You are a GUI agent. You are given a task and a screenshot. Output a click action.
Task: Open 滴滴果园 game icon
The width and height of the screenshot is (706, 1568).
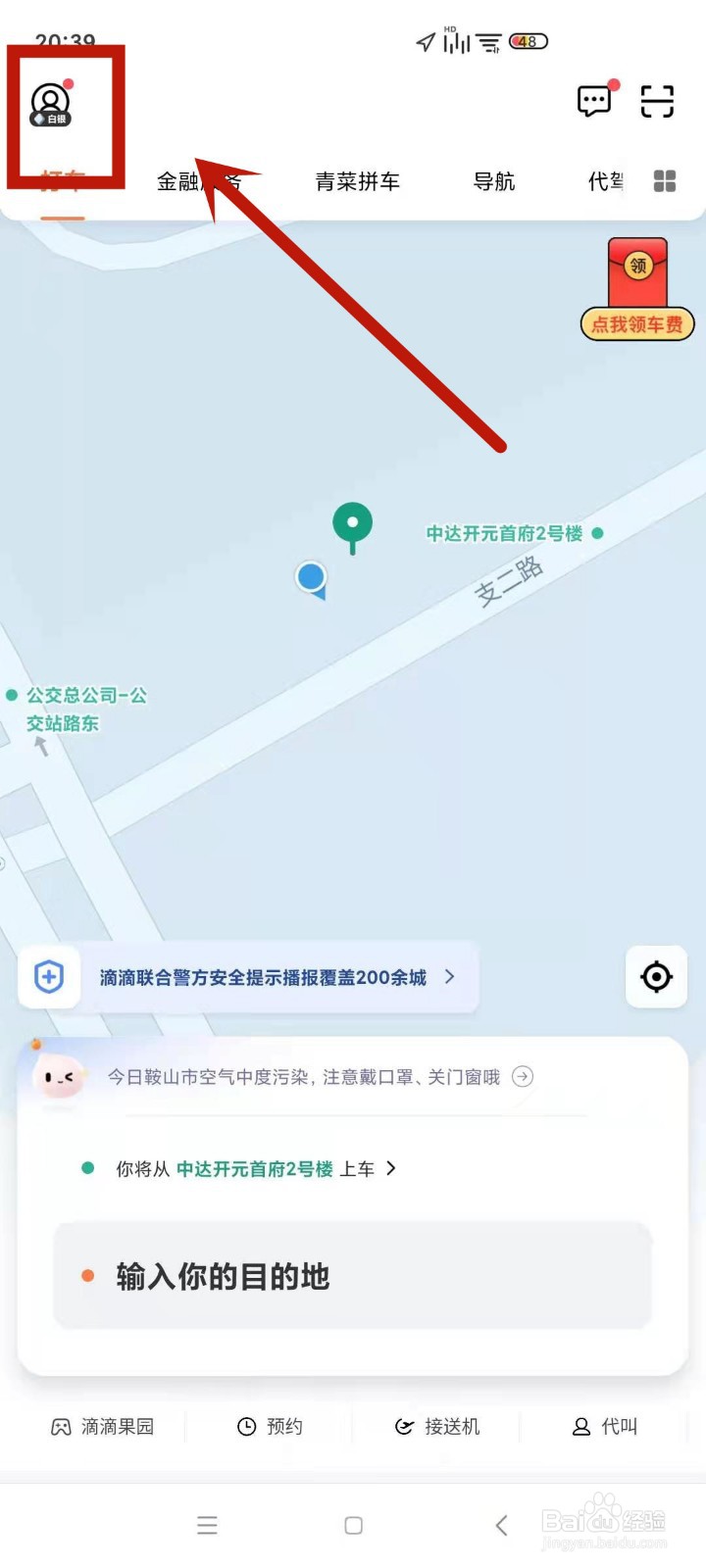[101, 1427]
